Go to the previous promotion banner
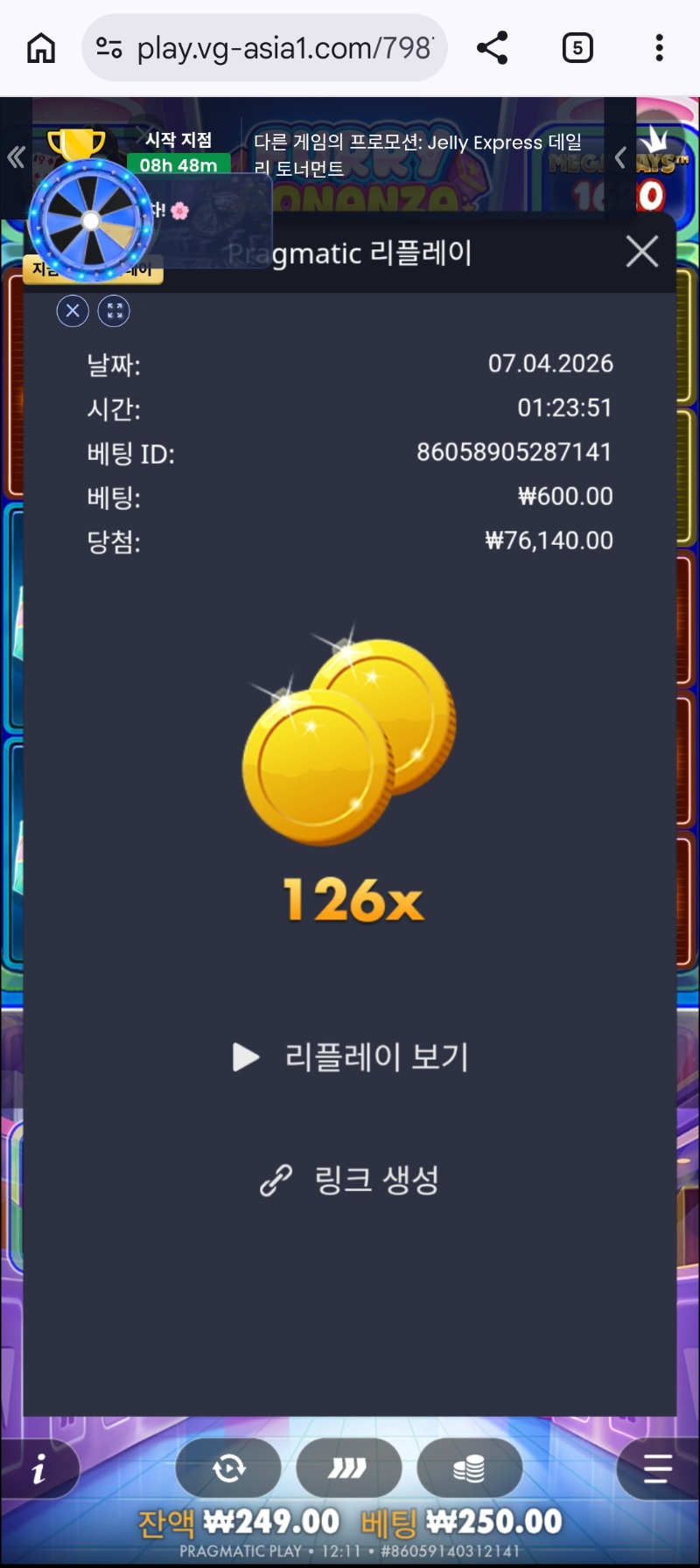 620,157
